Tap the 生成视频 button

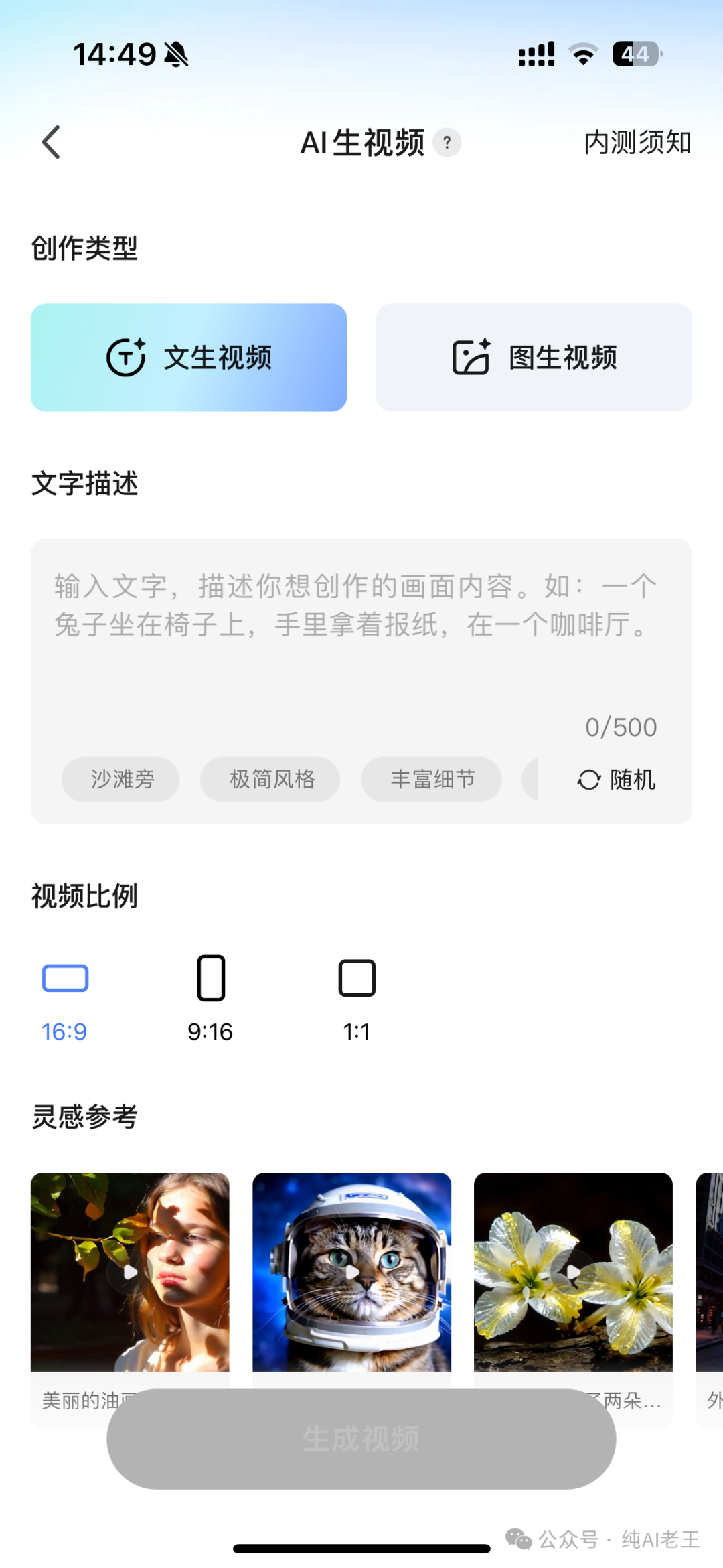[x=361, y=1439]
